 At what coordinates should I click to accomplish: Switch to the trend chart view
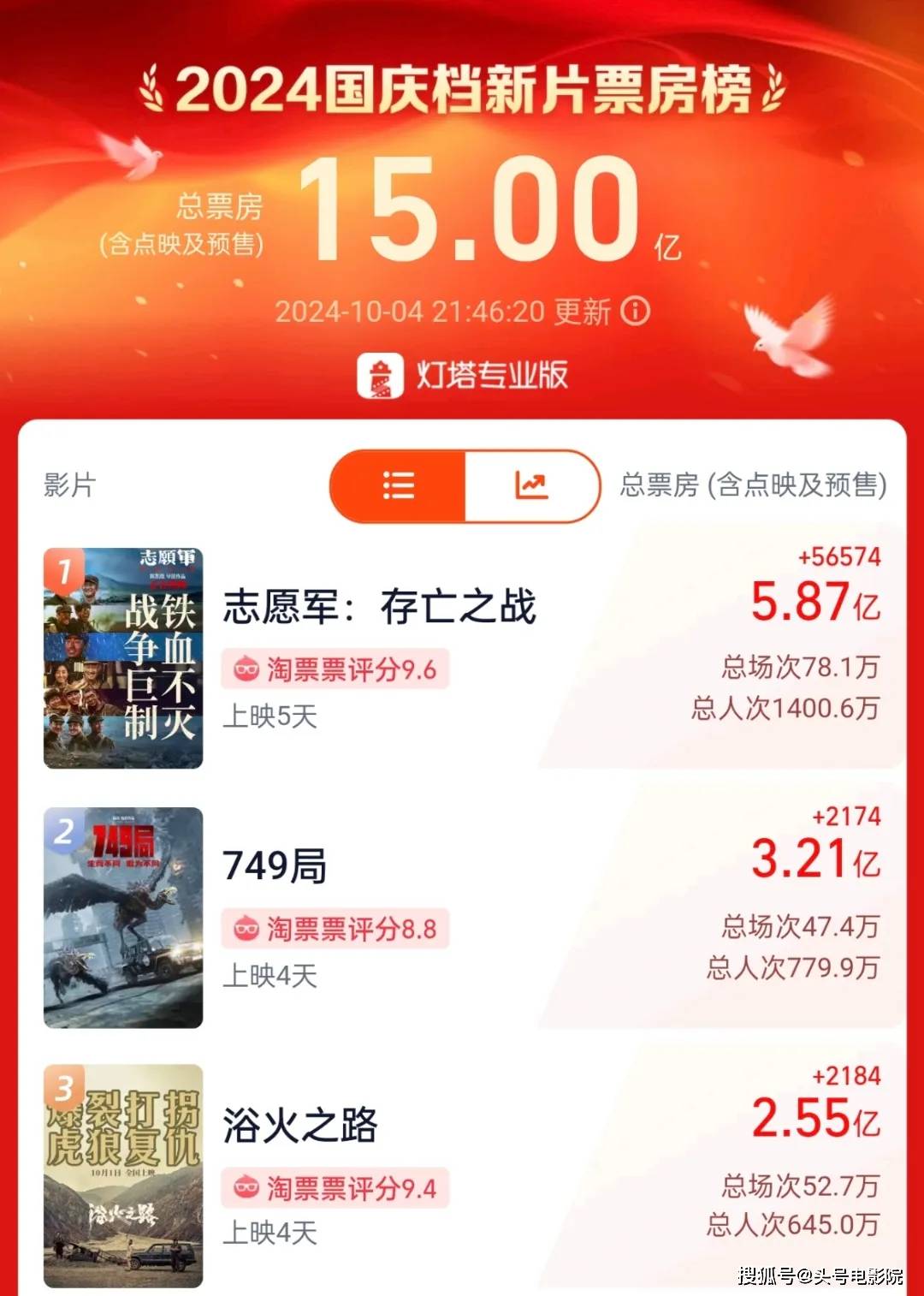(531, 485)
